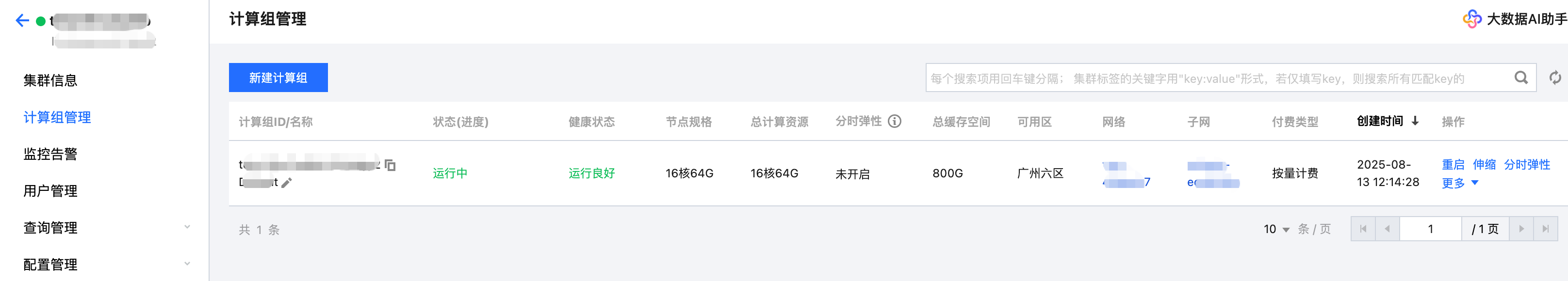Open 监控告警 in the sidebar

point(50,154)
